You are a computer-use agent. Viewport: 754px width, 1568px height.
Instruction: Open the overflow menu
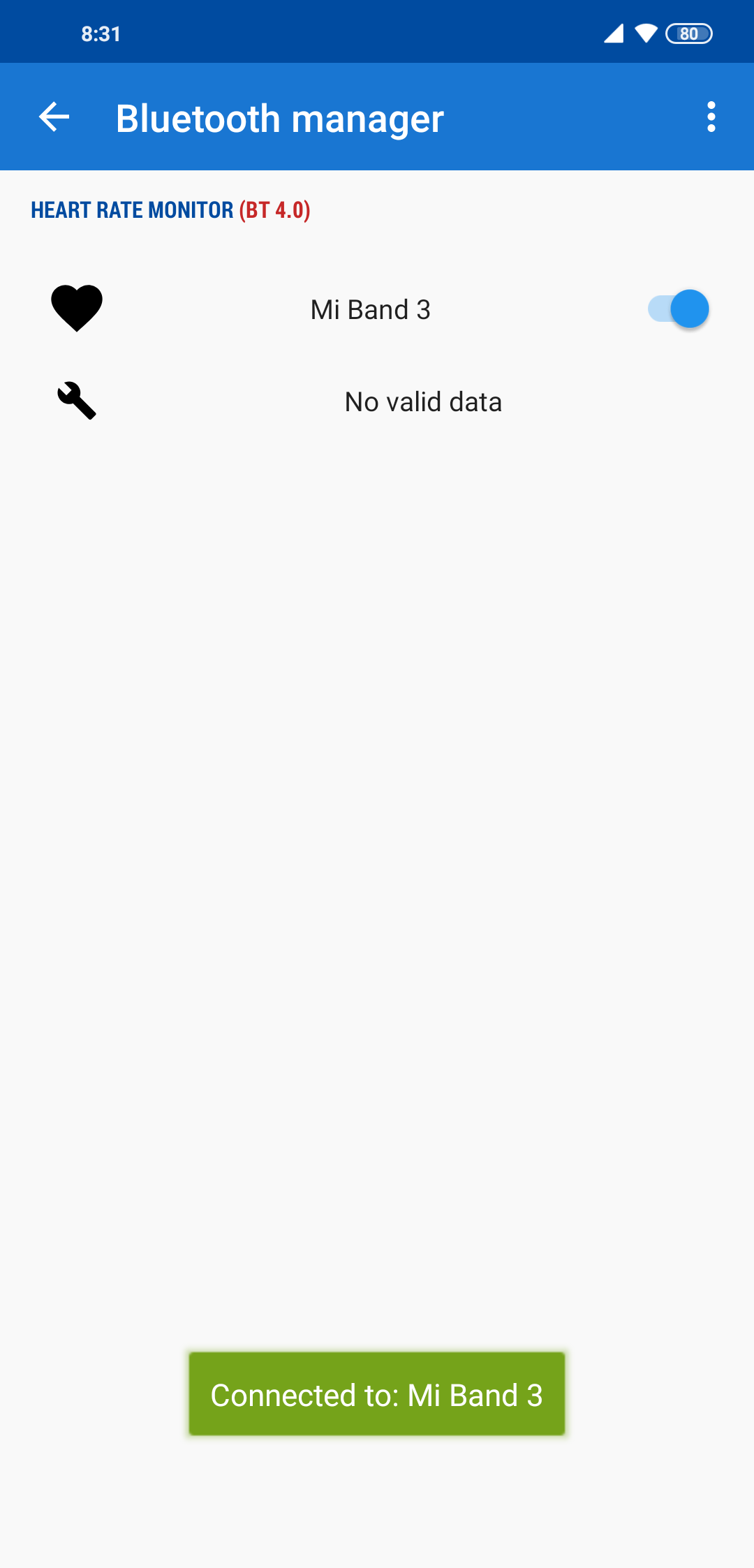(x=711, y=117)
